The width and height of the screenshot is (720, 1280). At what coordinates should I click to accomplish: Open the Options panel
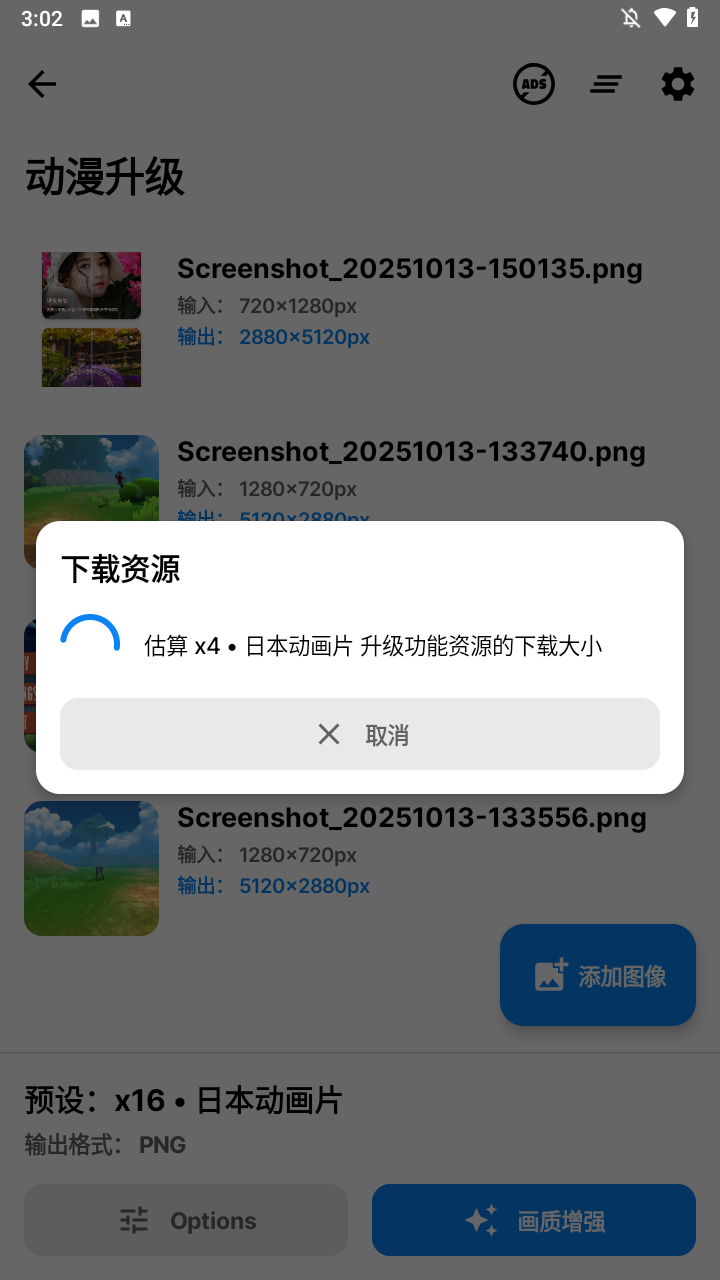coord(185,1219)
